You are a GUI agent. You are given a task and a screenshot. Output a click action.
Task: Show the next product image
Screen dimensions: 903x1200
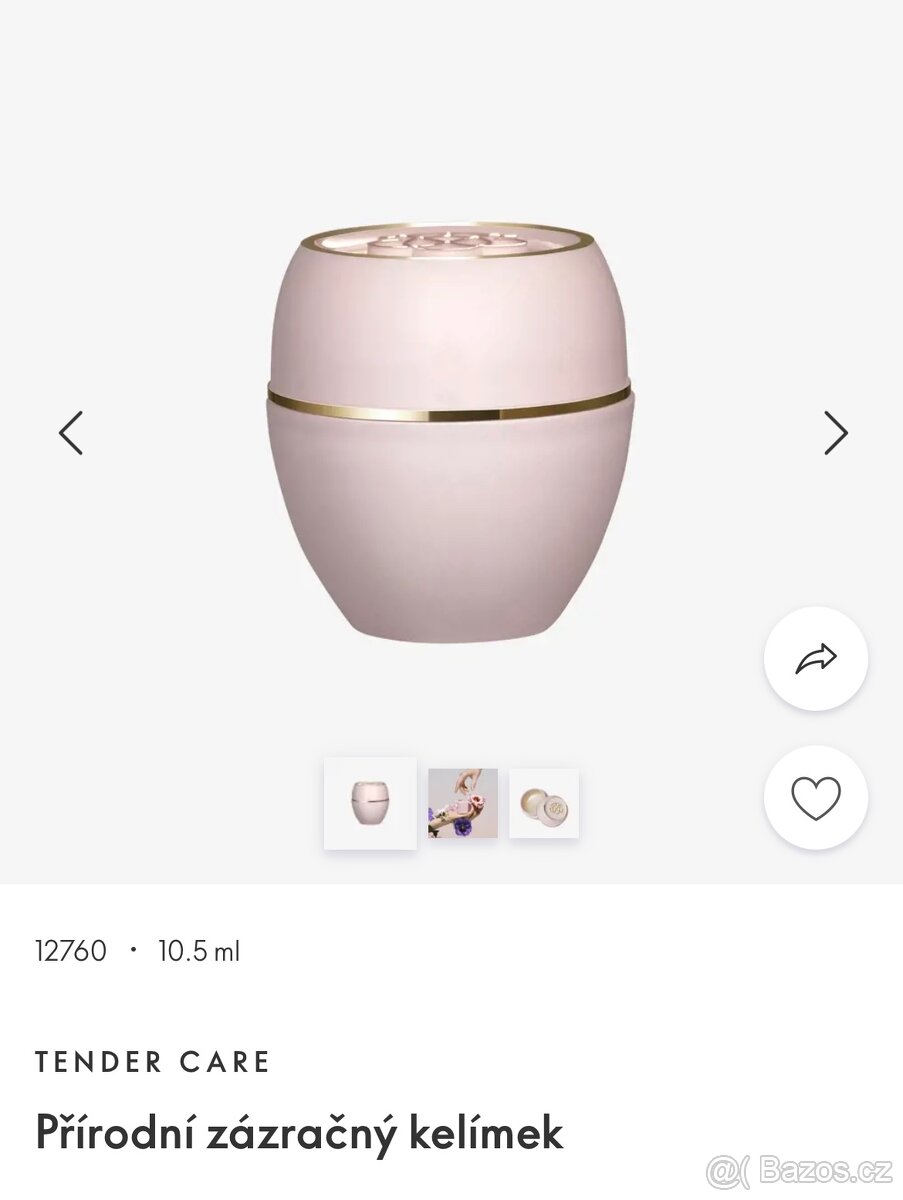tap(835, 433)
